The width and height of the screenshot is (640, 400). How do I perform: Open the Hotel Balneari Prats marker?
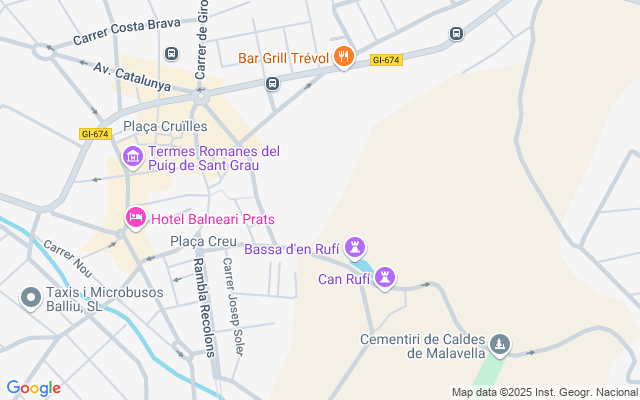pos(134,218)
